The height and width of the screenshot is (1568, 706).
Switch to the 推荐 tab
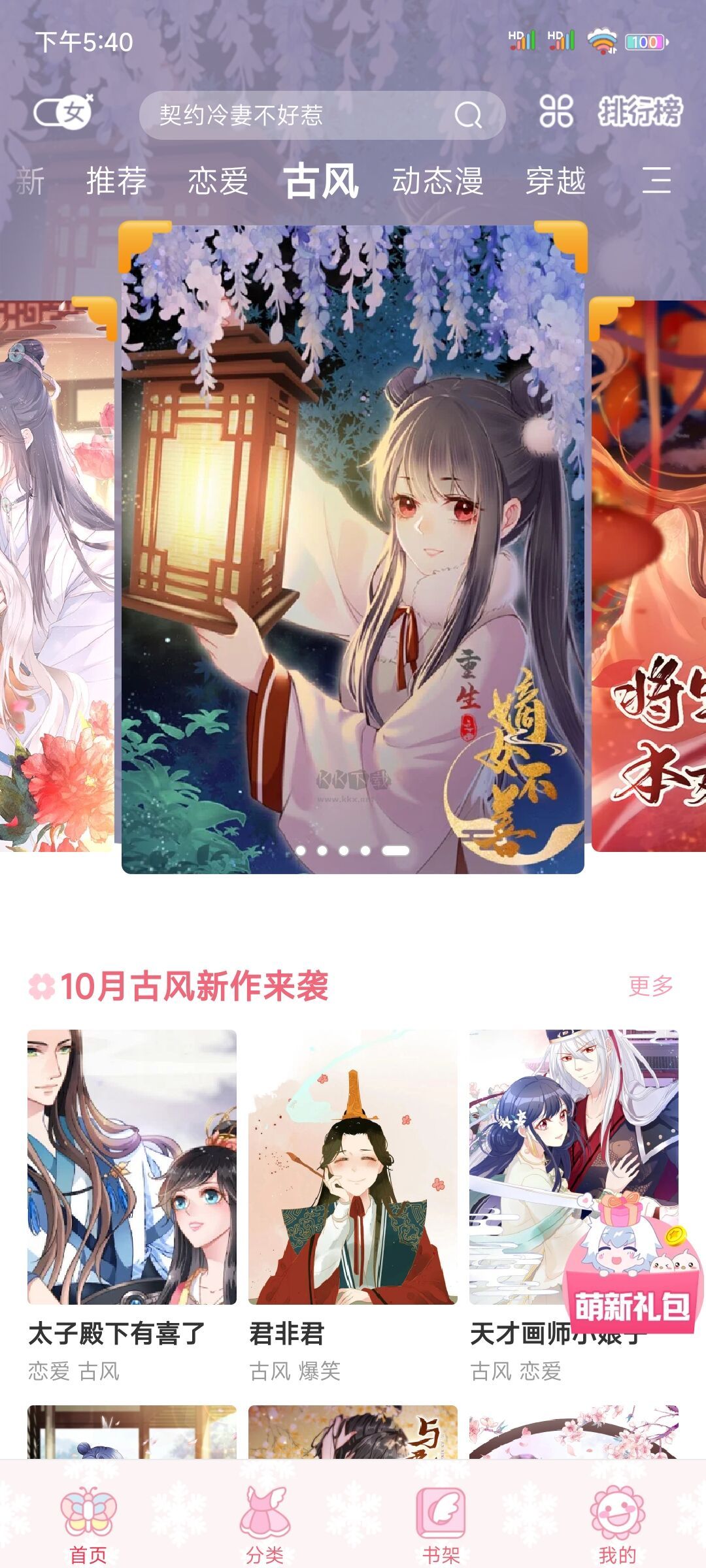pos(116,181)
